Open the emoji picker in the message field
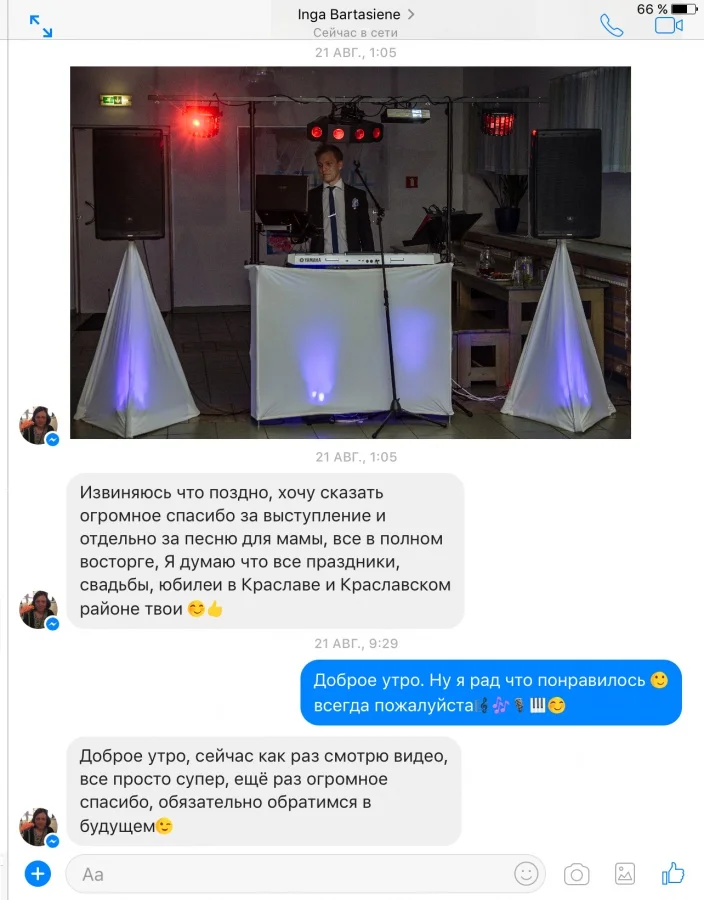 click(x=526, y=873)
